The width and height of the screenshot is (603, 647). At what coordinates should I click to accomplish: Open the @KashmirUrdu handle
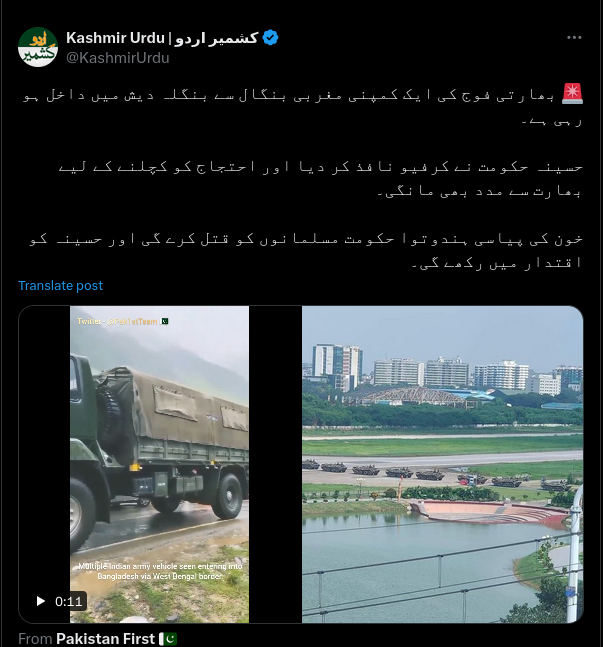click(117, 58)
